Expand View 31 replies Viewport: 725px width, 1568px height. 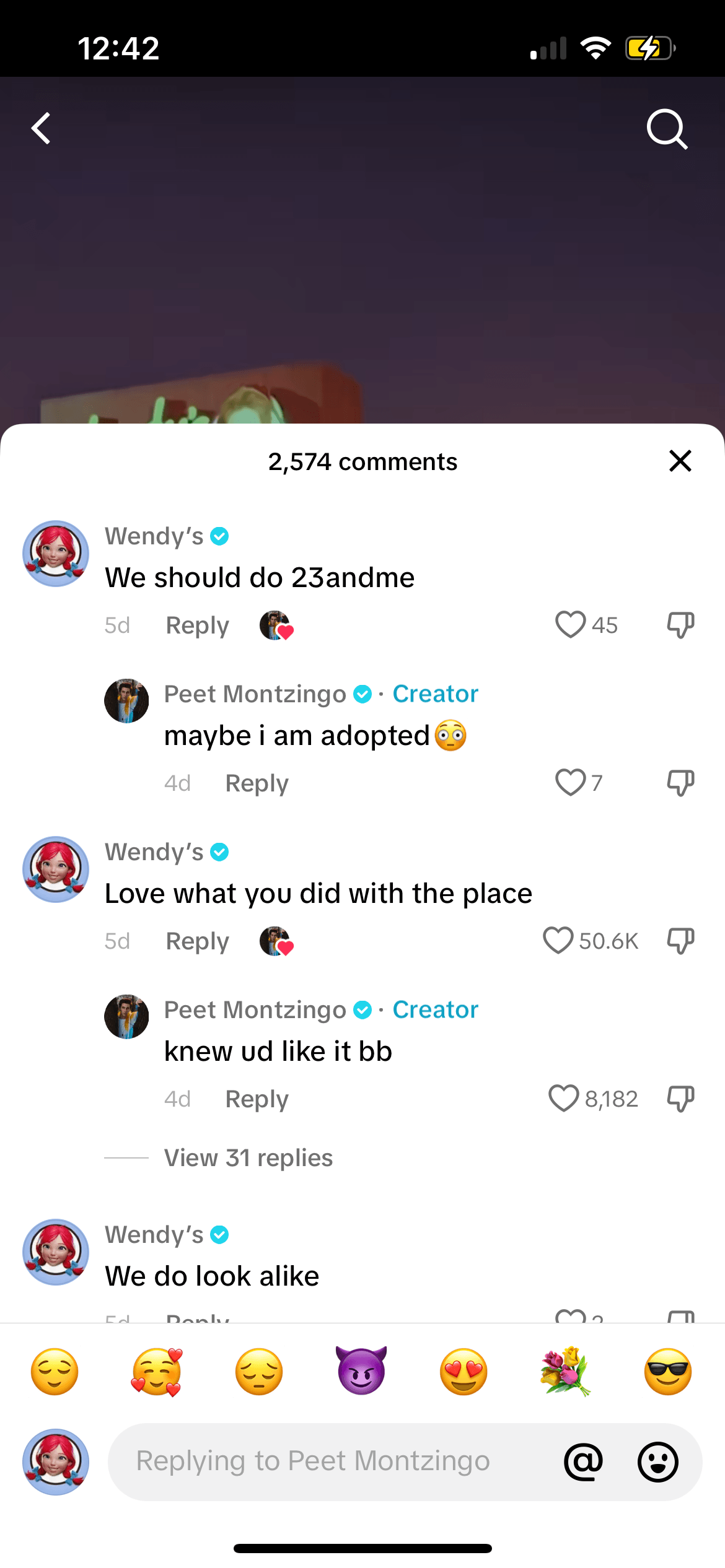click(248, 1158)
